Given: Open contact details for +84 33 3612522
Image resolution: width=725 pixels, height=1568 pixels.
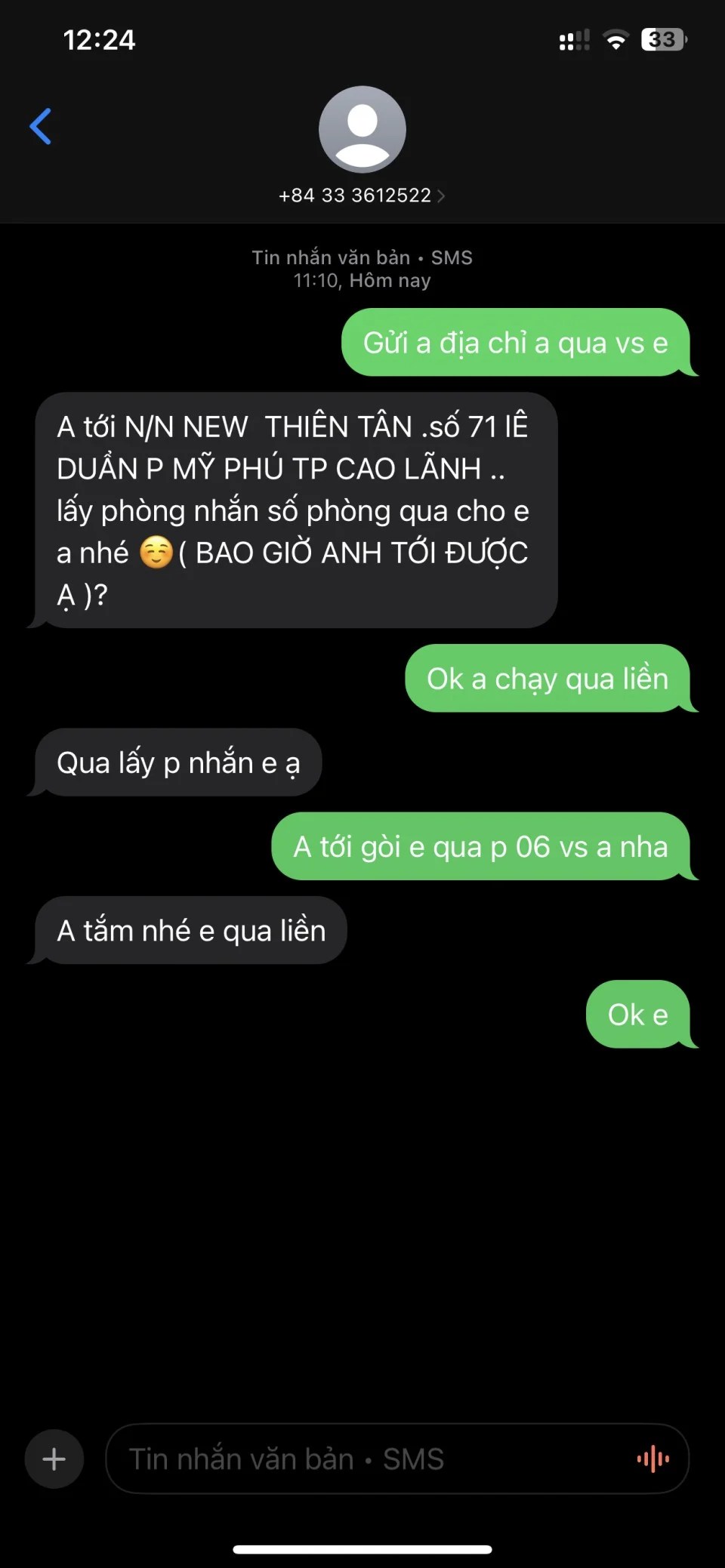Looking at the screenshot, I should click(x=362, y=196).
